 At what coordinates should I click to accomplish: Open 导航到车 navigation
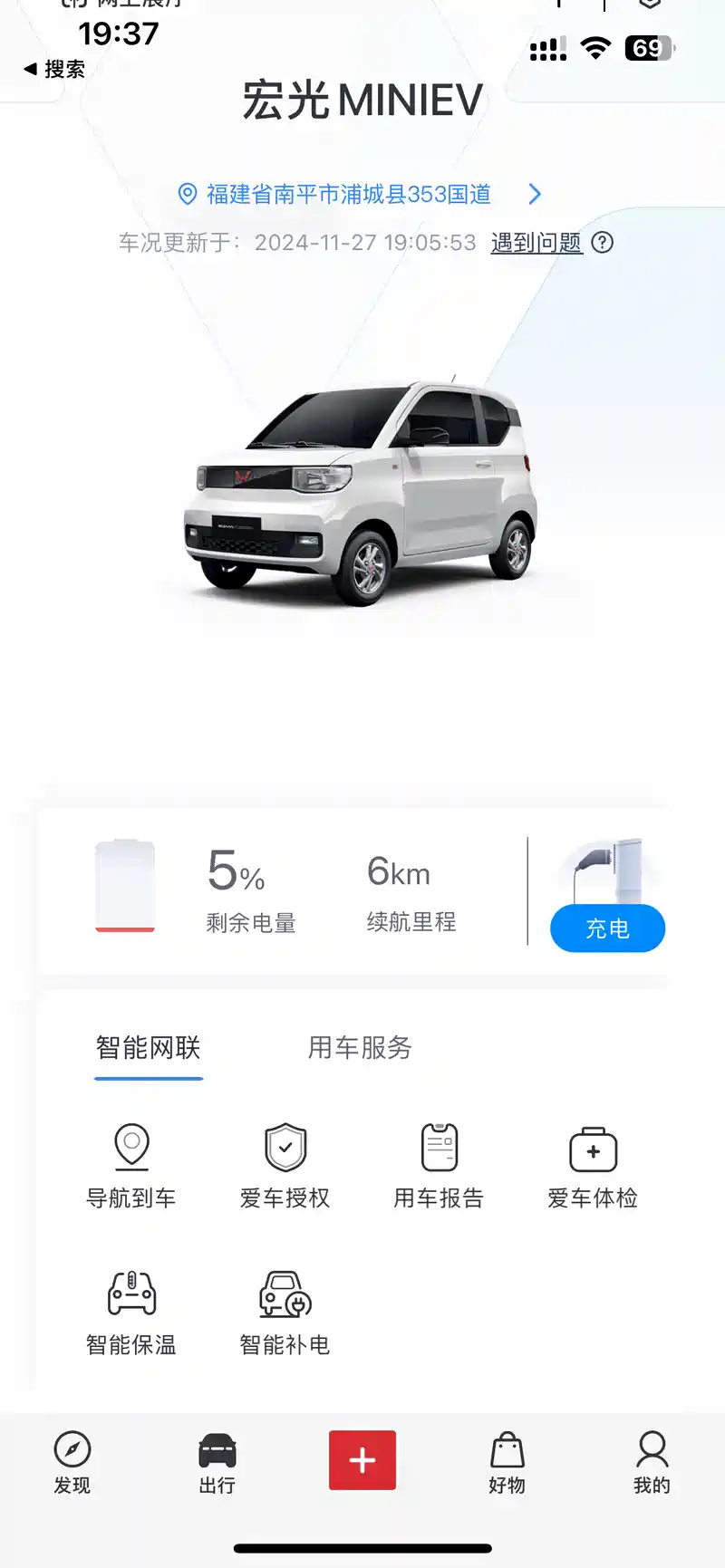click(x=131, y=1166)
